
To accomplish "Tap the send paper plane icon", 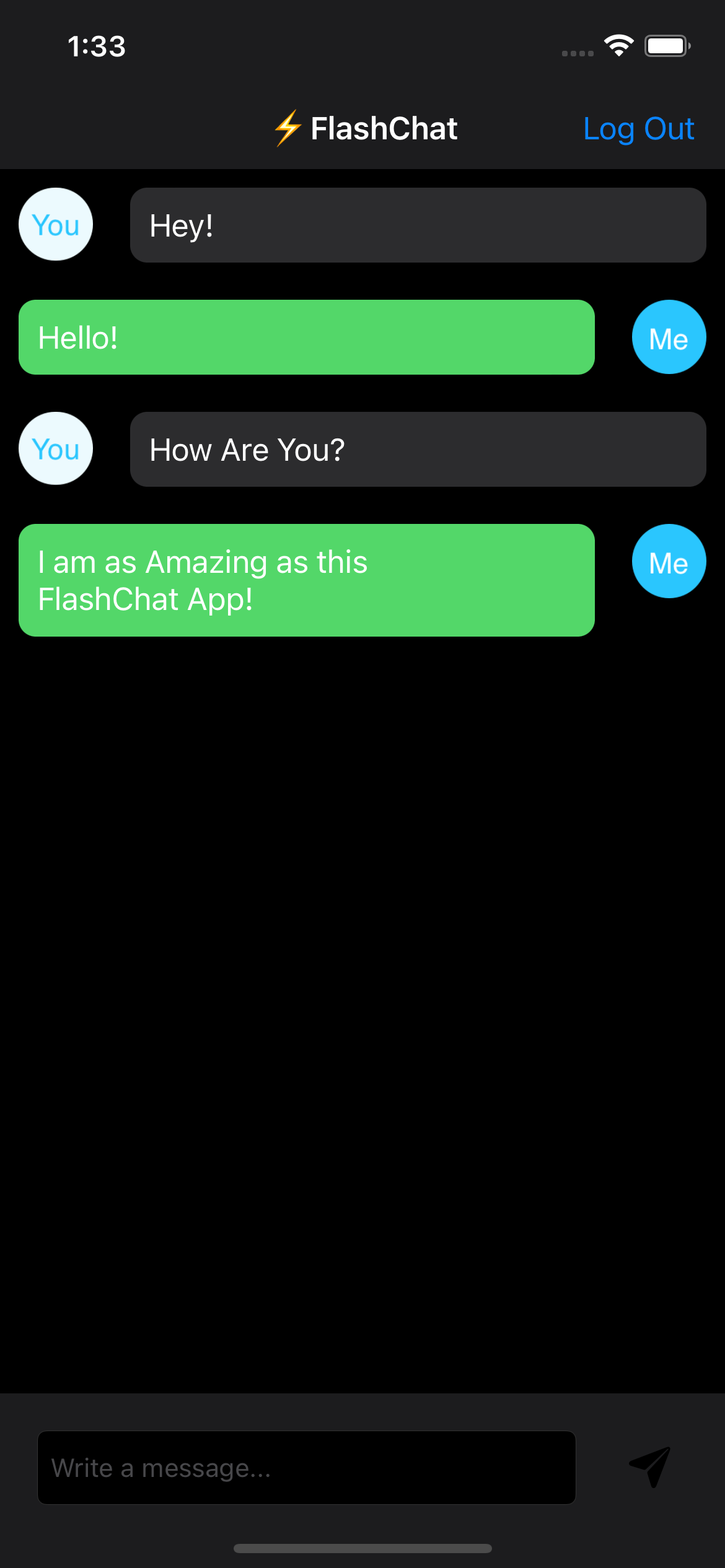I will tap(652, 1467).
